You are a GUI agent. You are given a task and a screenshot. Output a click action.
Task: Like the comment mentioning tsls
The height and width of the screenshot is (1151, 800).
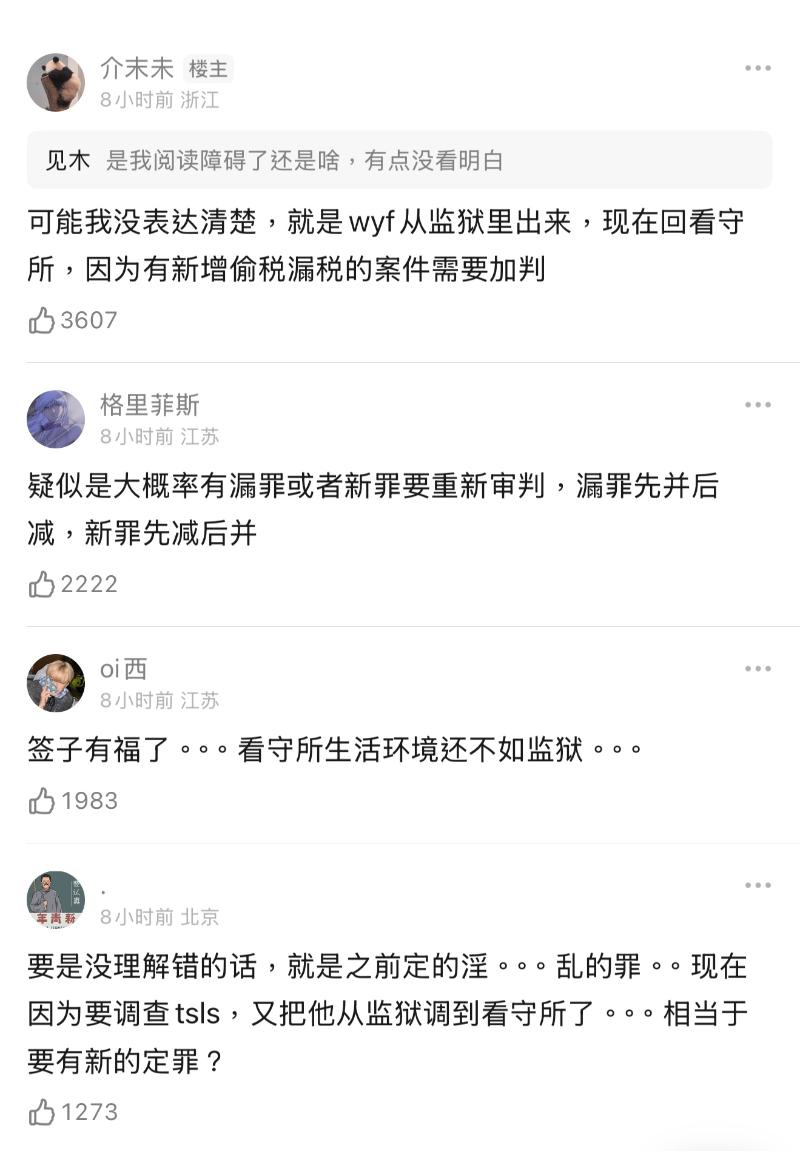42,1112
